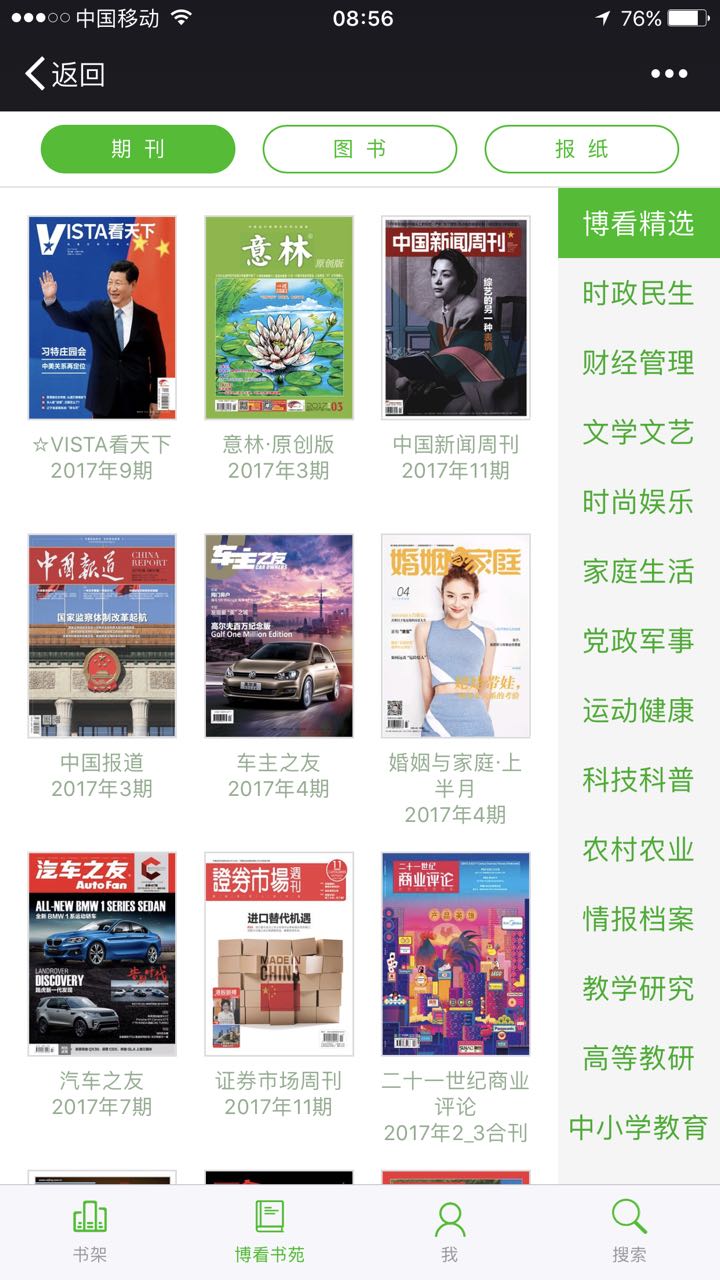
Task: Choose the 科技科普 category
Action: tap(638, 779)
